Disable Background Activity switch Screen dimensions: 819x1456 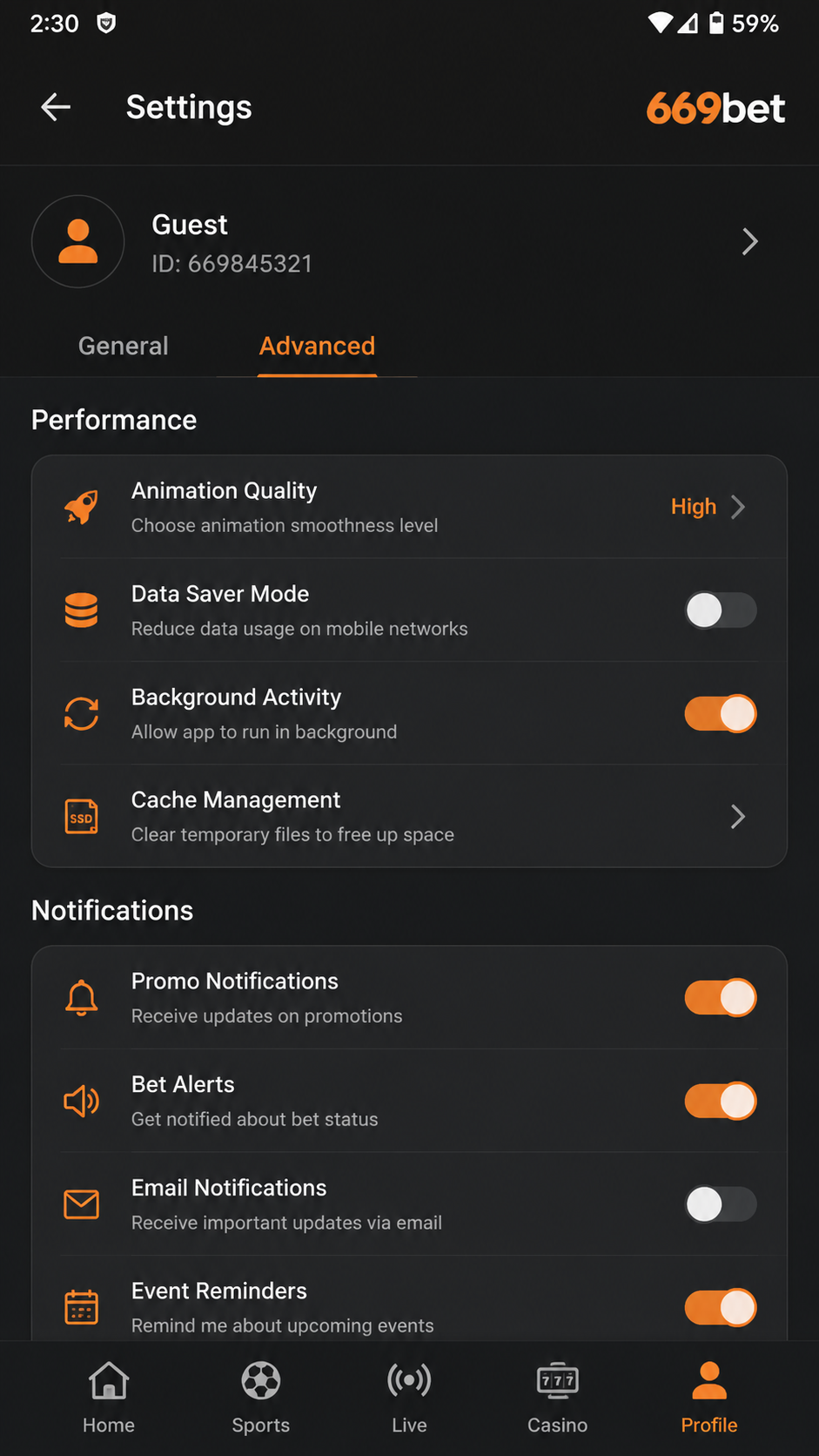point(721,713)
